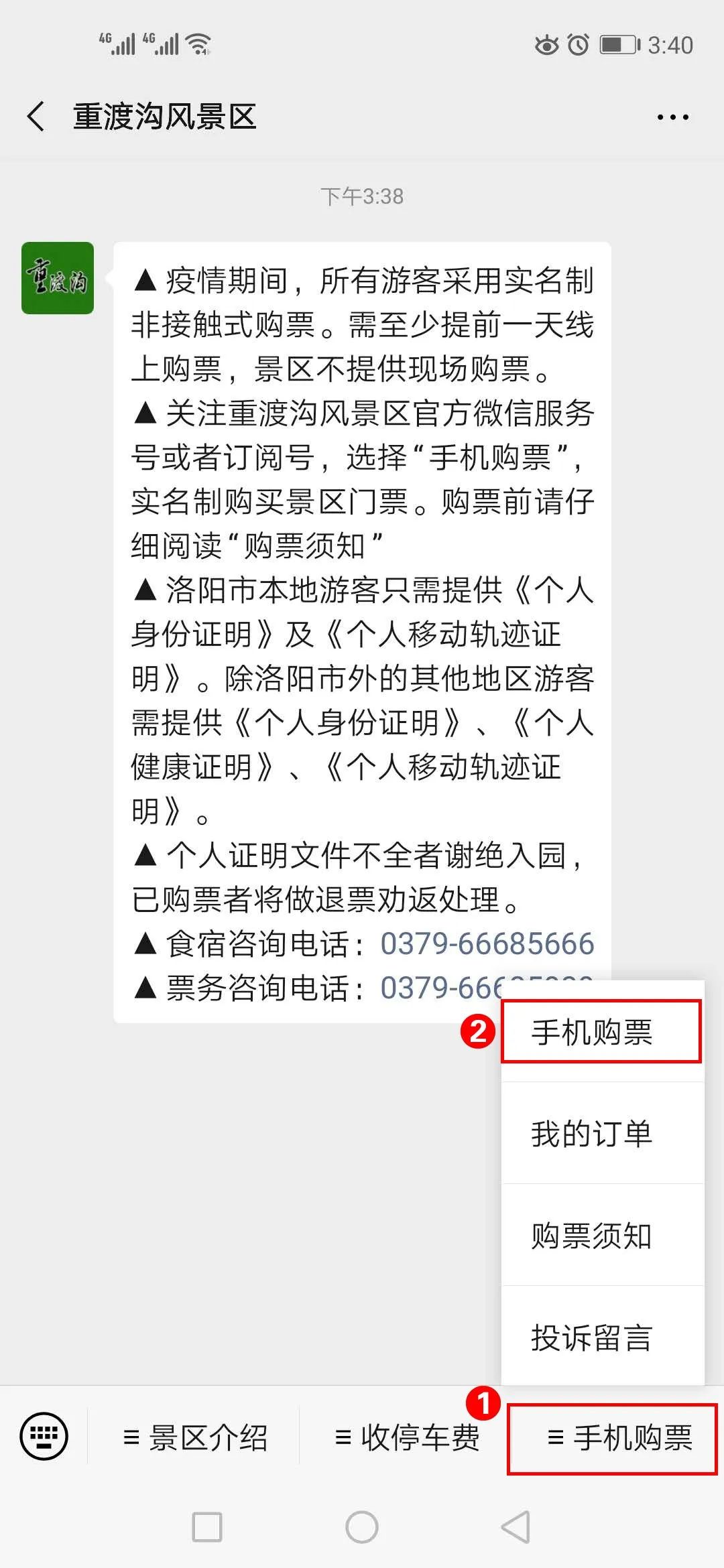Go back from 重渡沟风景区 chat
724x1568 pixels.
tap(36, 117)
